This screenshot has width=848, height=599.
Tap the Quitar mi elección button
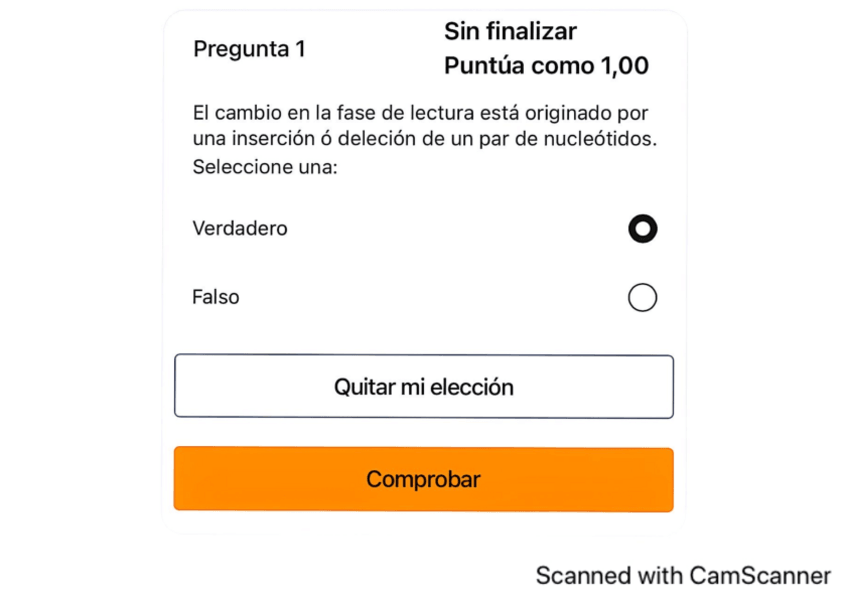pos(423,387)
